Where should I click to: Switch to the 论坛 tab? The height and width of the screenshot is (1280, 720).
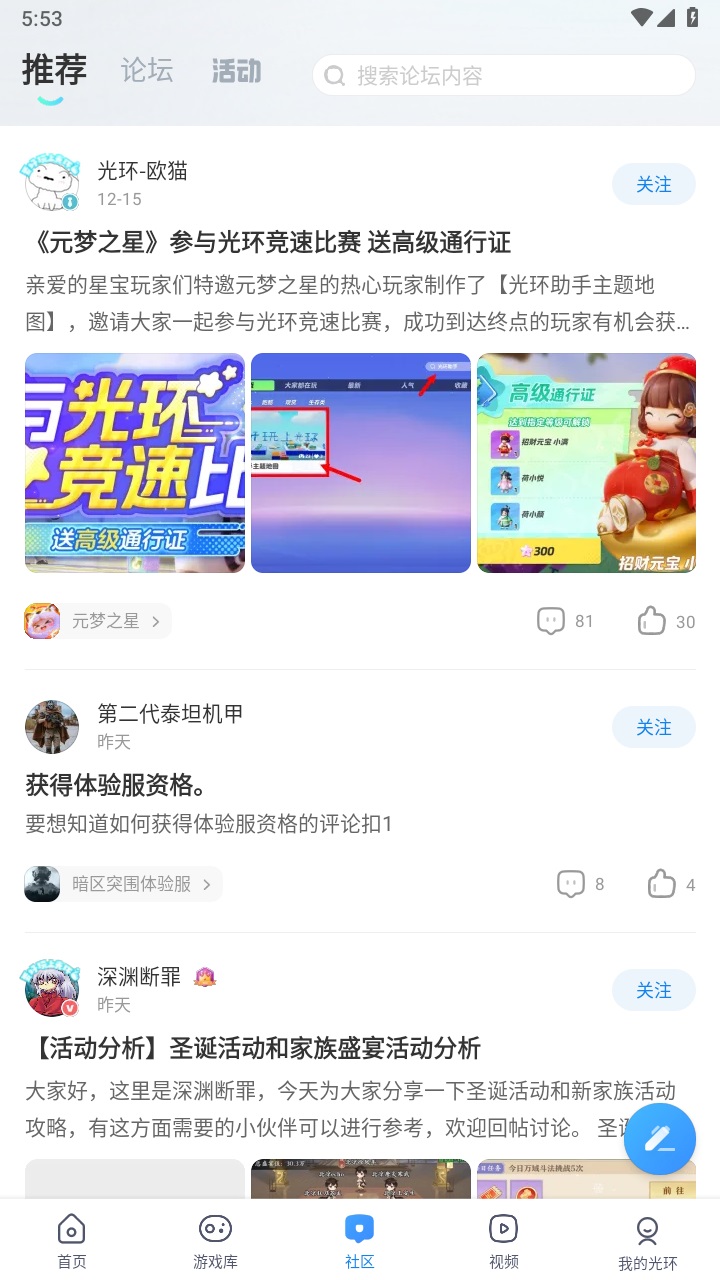point(146,70)
